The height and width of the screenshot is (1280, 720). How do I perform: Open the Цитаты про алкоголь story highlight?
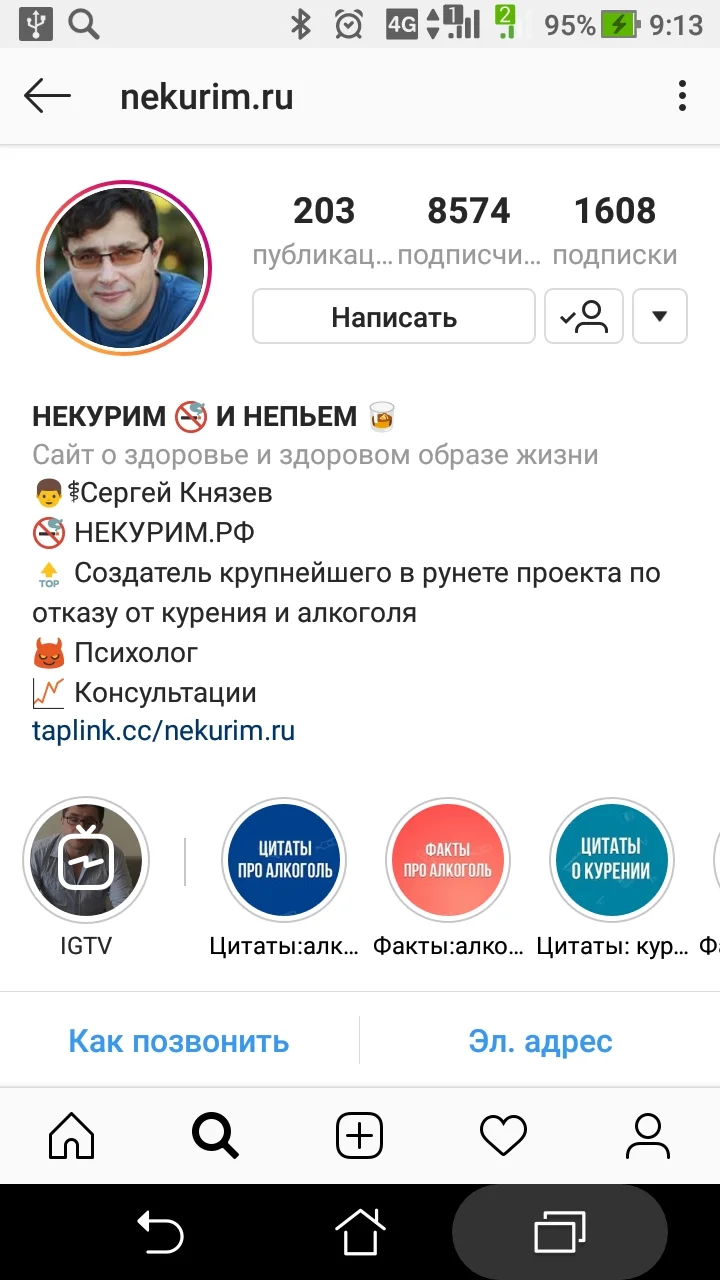pyautogui.click(x=284, y=860)
